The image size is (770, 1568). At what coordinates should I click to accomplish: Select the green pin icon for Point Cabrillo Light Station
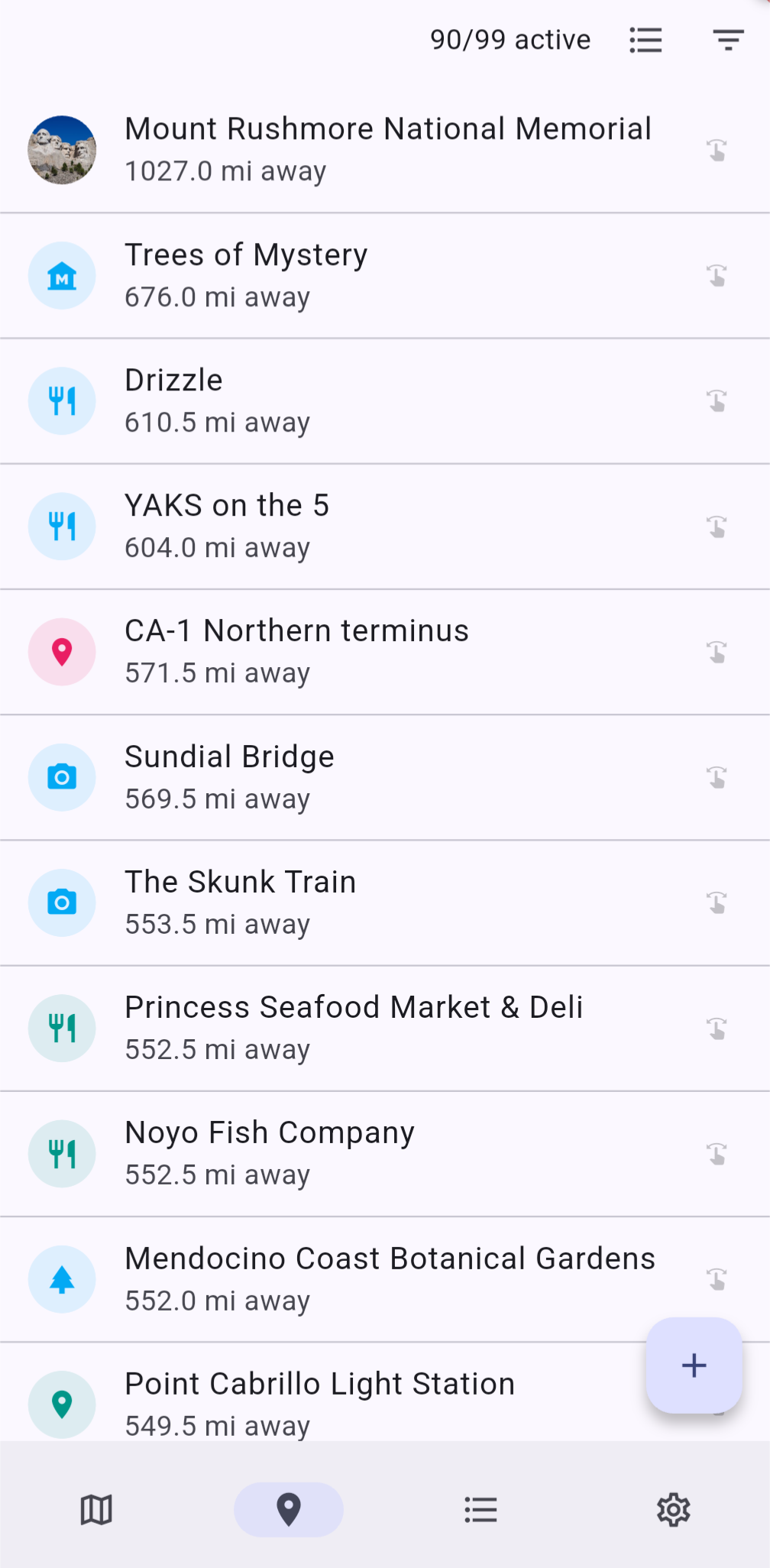[x=62, y=1404]
